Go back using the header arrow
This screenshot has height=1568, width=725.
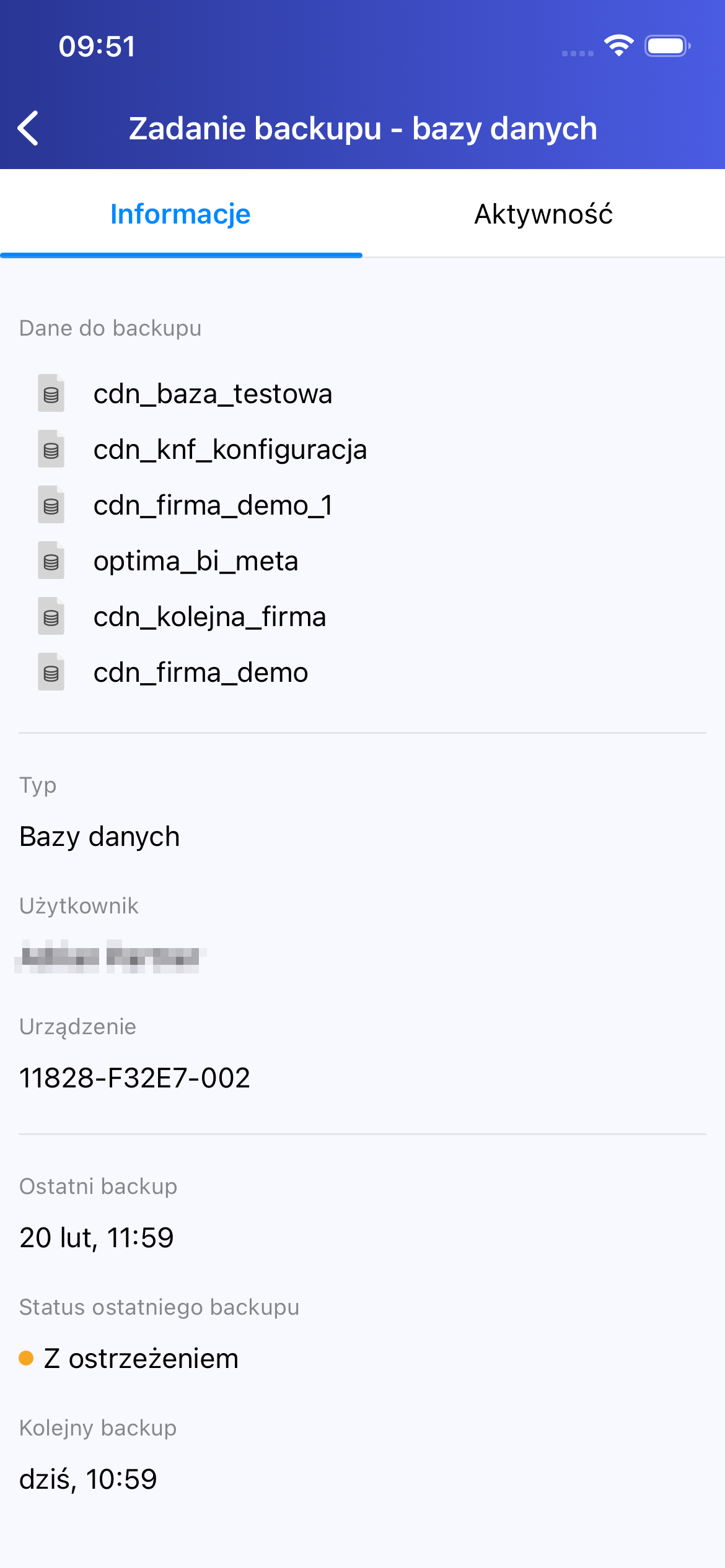pos(29,128)
